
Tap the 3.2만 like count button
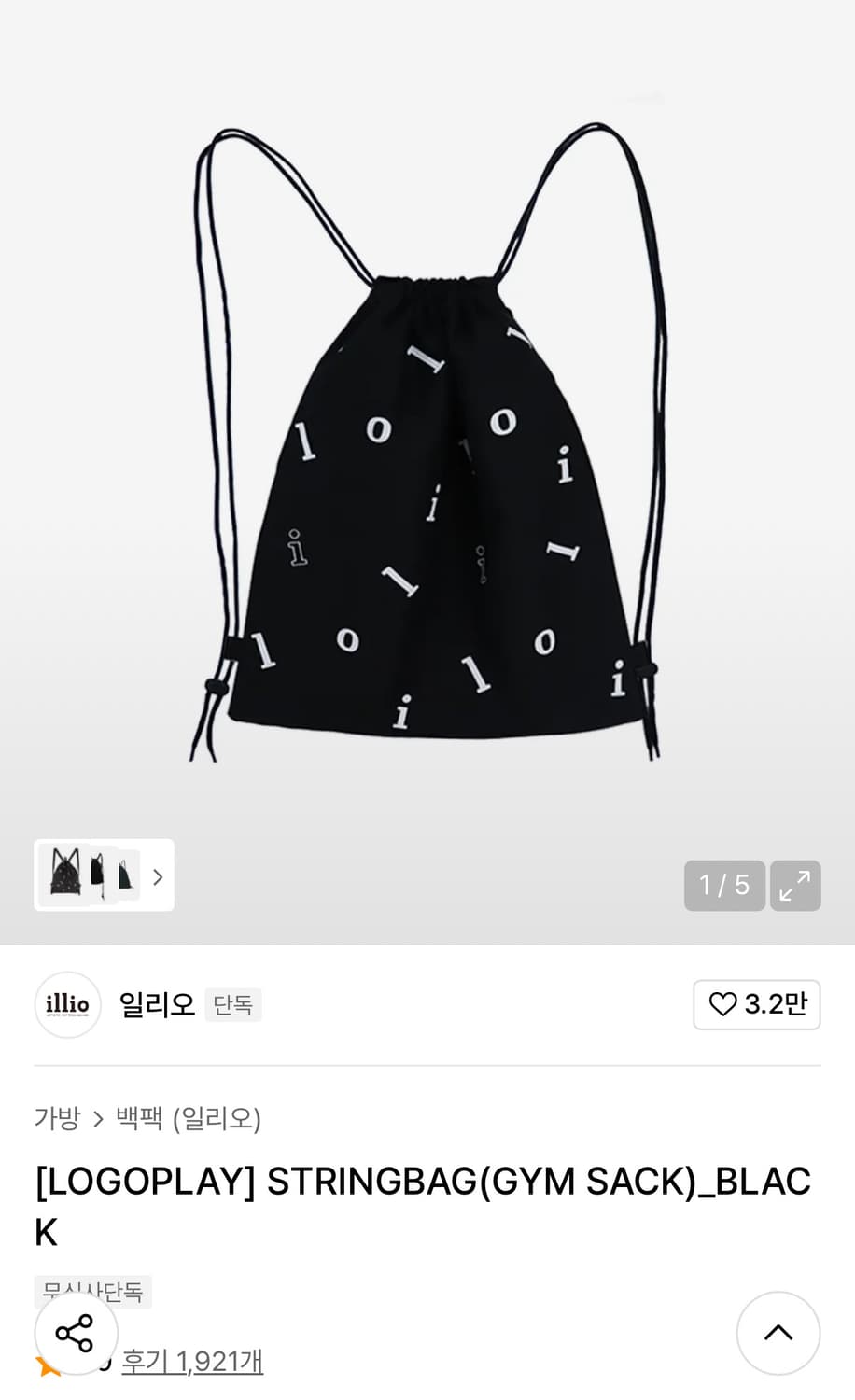(x=756, y=1004)
